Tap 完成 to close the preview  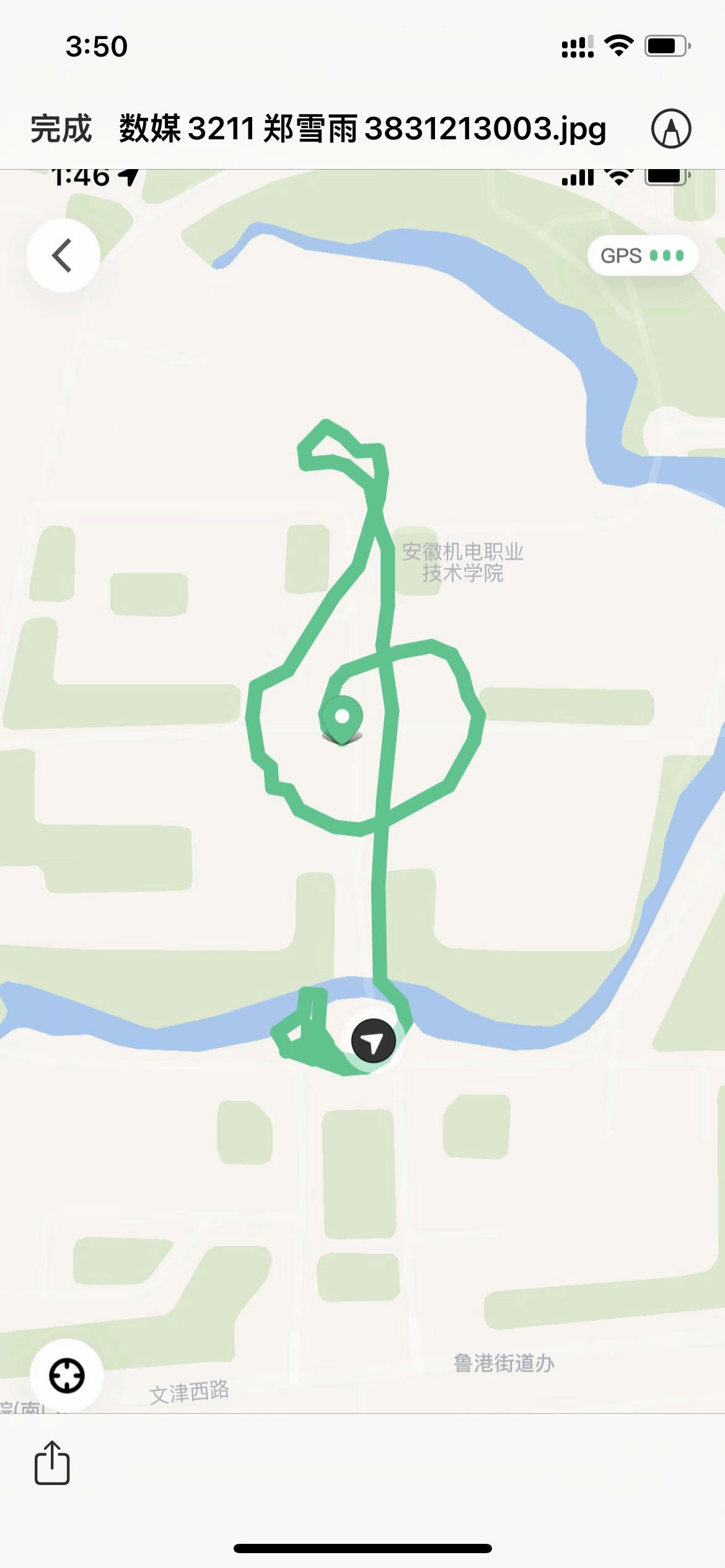pyautogui.click(x=61, y=129)
